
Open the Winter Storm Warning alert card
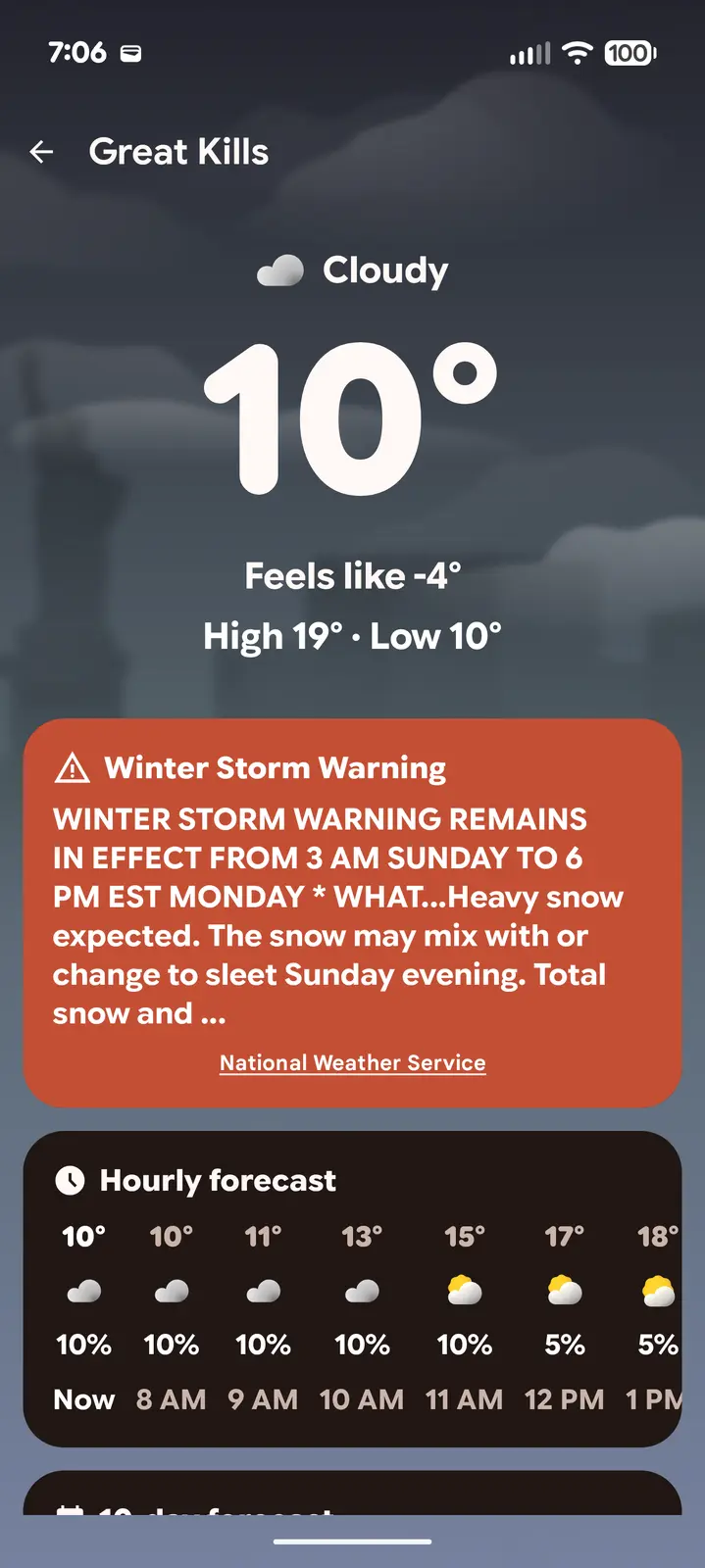pos(351,897)
